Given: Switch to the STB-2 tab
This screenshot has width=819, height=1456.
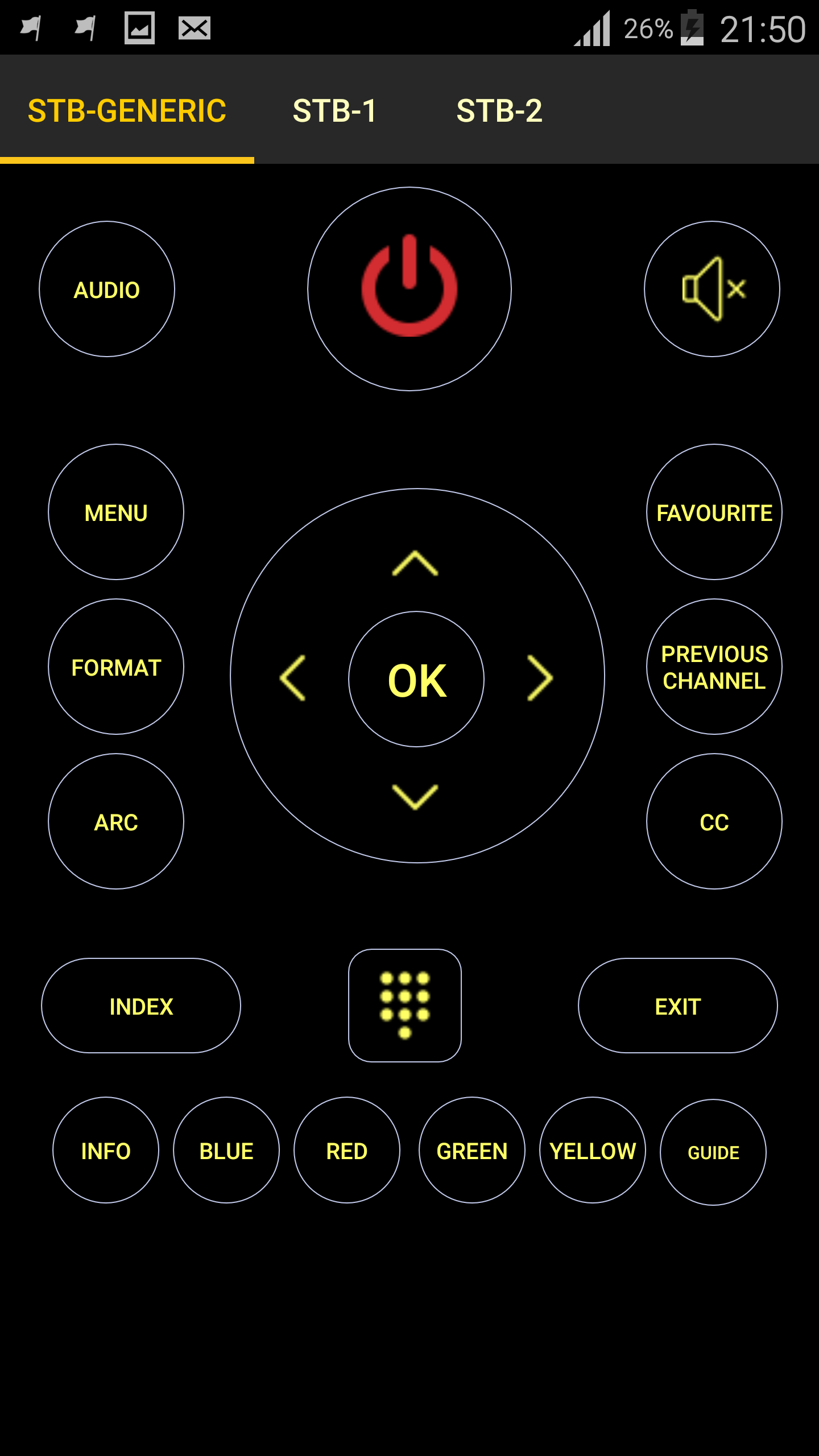Looking at the screenshot, I should (499, 110).
